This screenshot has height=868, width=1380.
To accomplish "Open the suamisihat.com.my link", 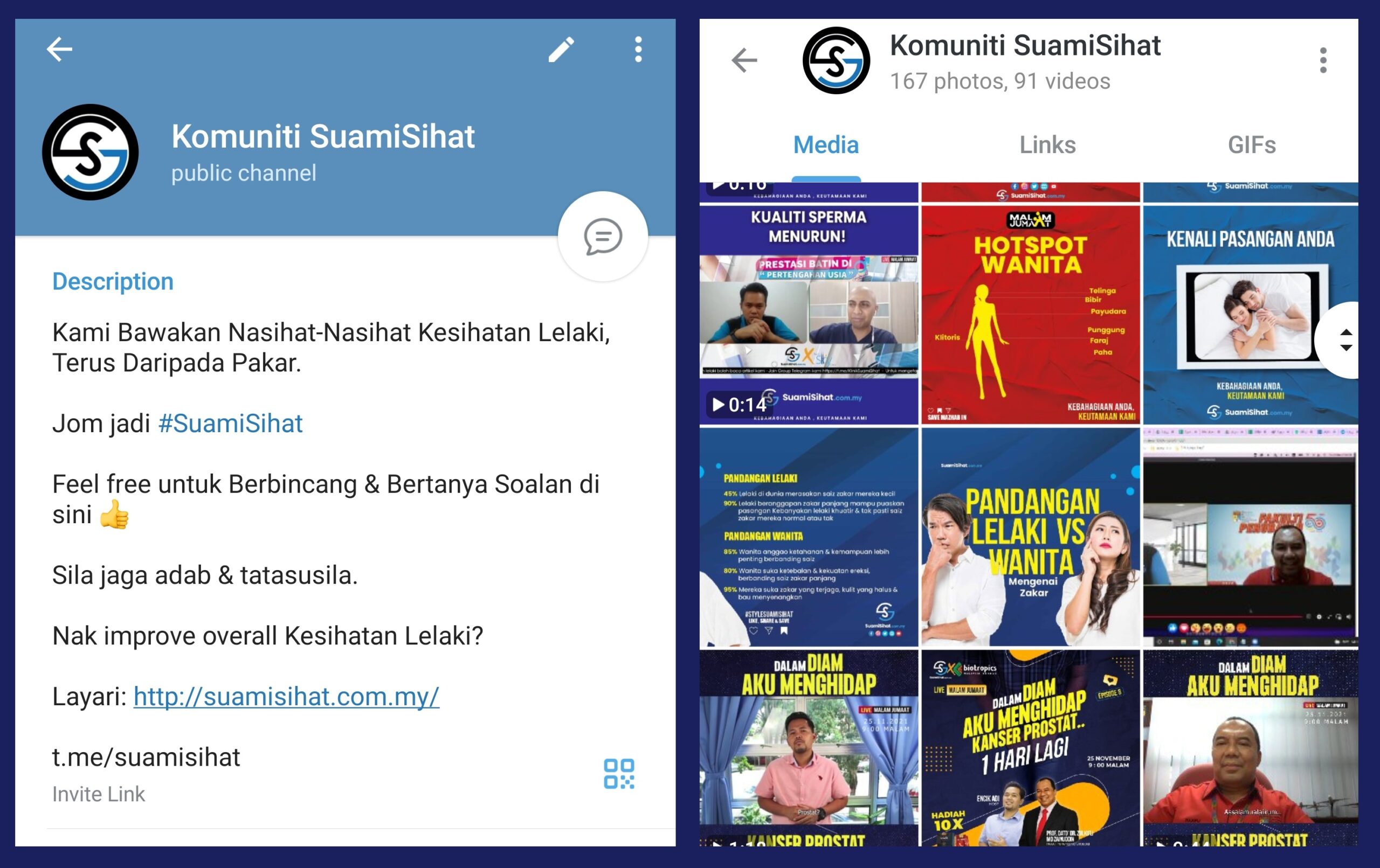I will (286, 697).
